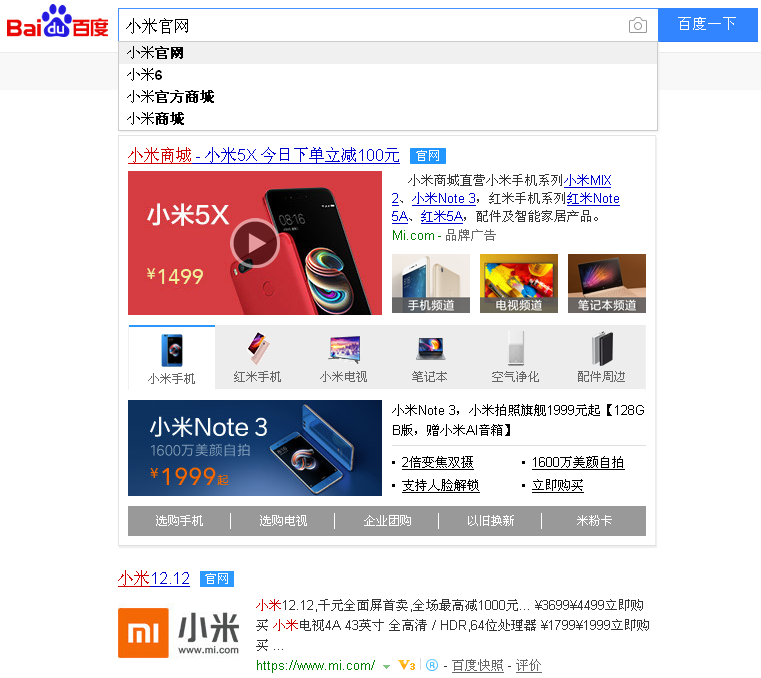Follow the 2倍变焦双摄 link
761x678 pixels.
437,462
